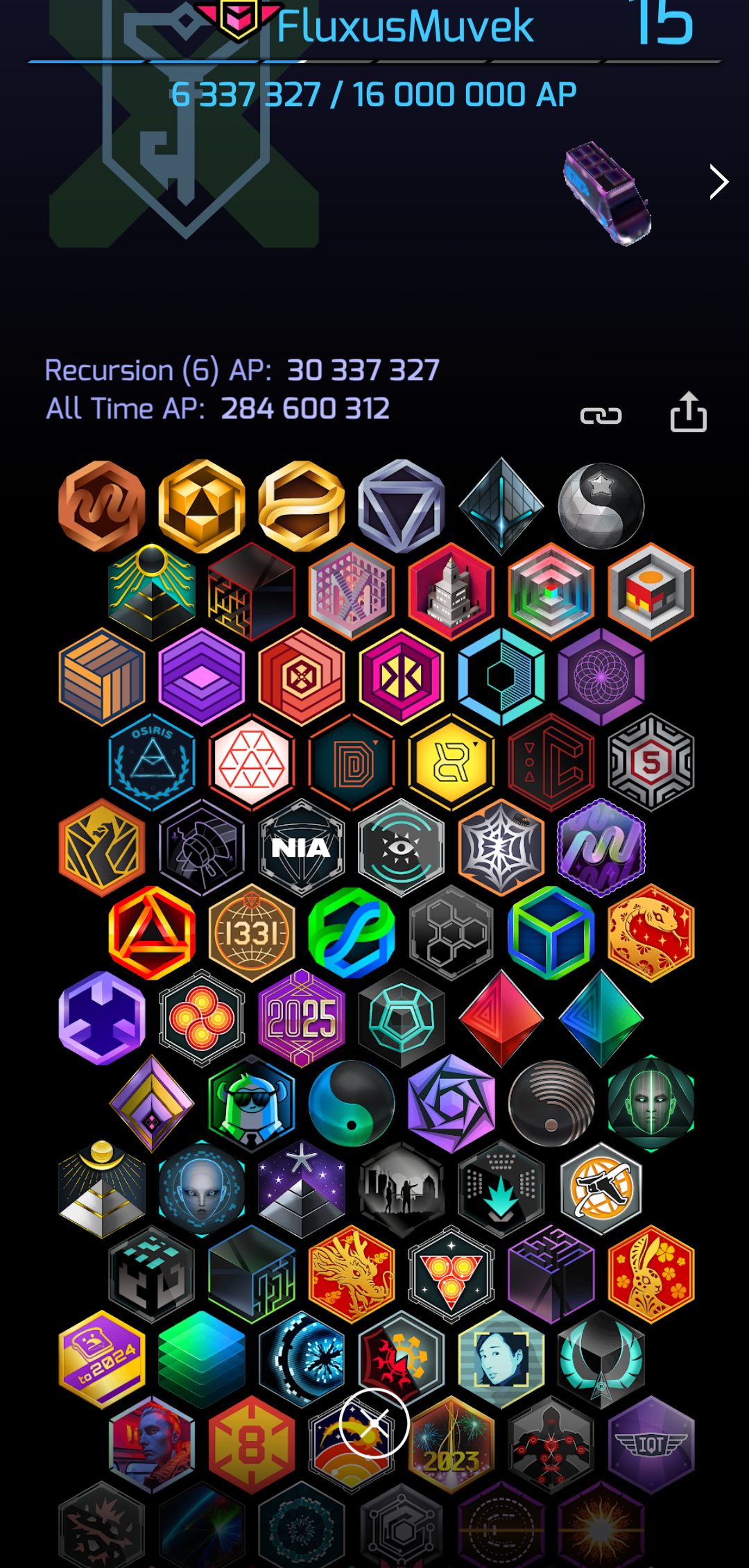View the golden rabbit badge
The height and width of the screenshot is (1568, 749).
(651, 1274)
